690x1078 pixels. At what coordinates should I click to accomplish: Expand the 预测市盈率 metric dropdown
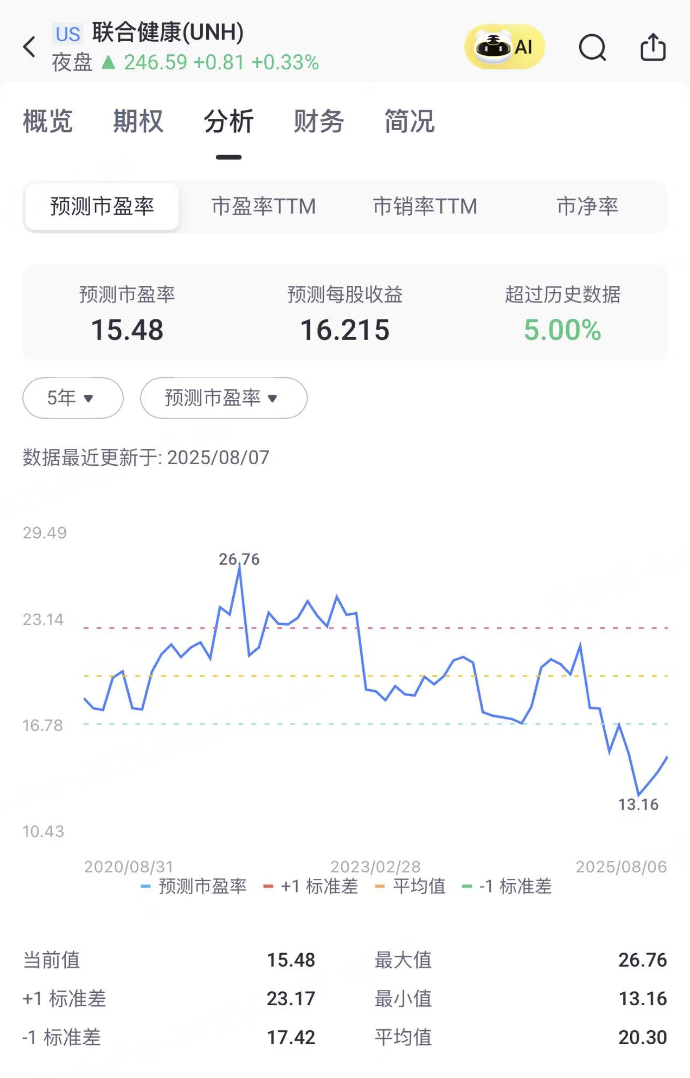tap(223, 398)
